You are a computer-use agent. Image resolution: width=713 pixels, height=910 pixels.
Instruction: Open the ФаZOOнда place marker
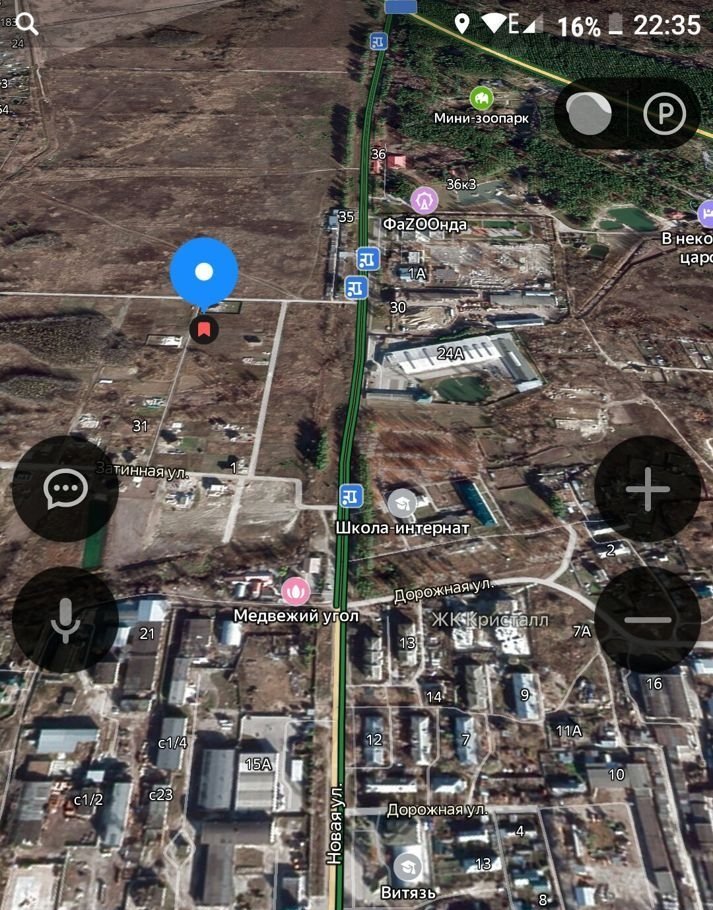(x=424, y=200)
